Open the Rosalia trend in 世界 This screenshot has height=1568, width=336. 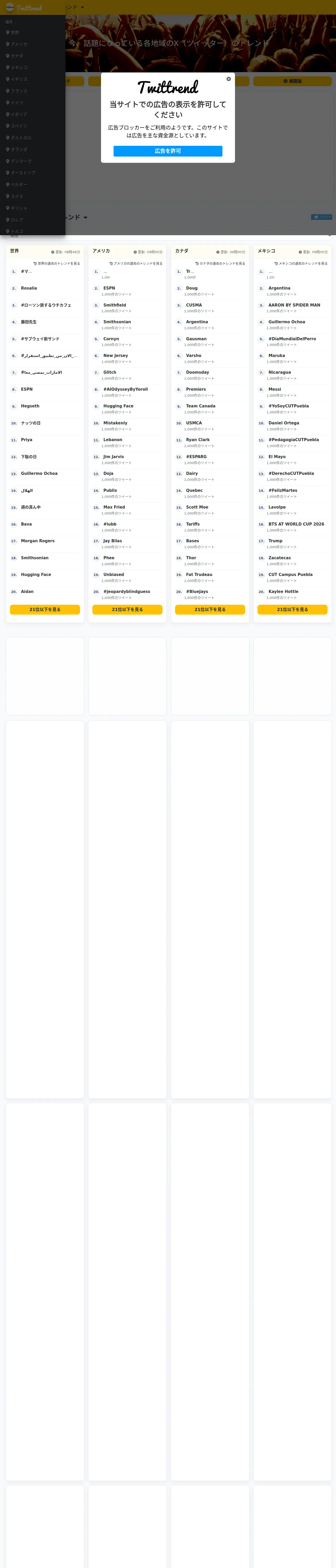point(29,289)
